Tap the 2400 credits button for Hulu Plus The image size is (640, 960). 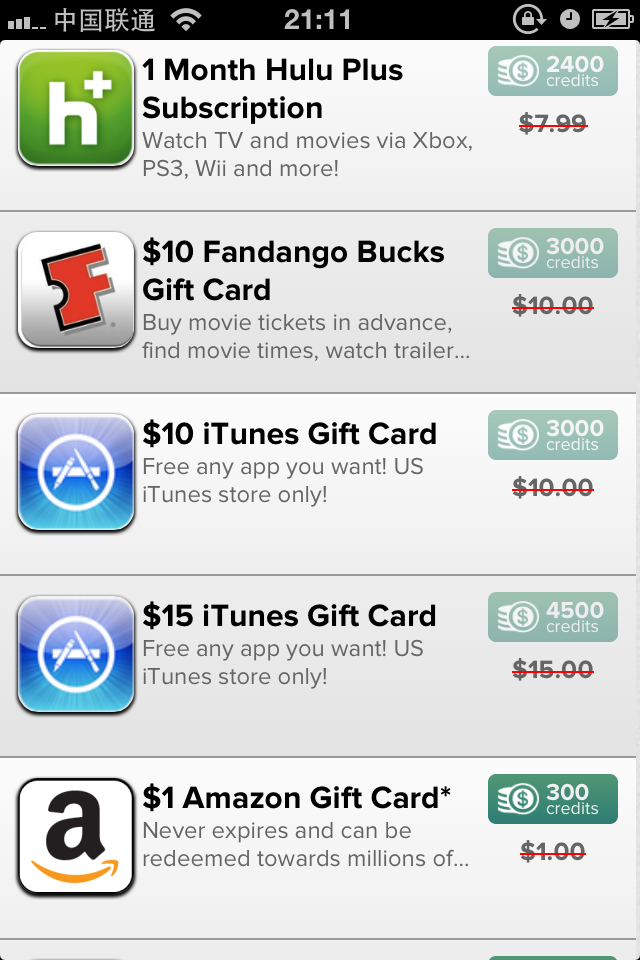[553, 71]
